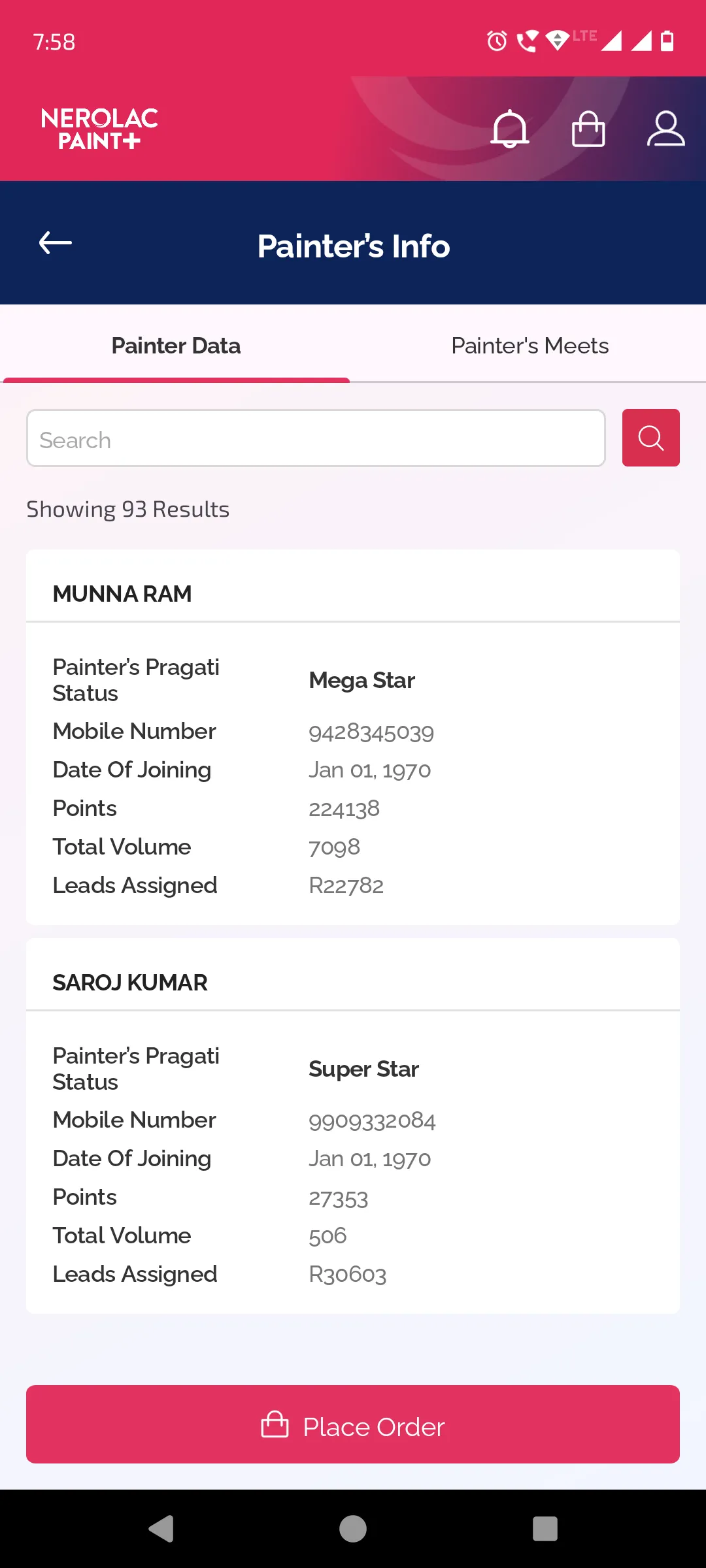Open MUNNA RAM's painter card
This screenshot has height=1568, width=706.
(x=122, y=593)
